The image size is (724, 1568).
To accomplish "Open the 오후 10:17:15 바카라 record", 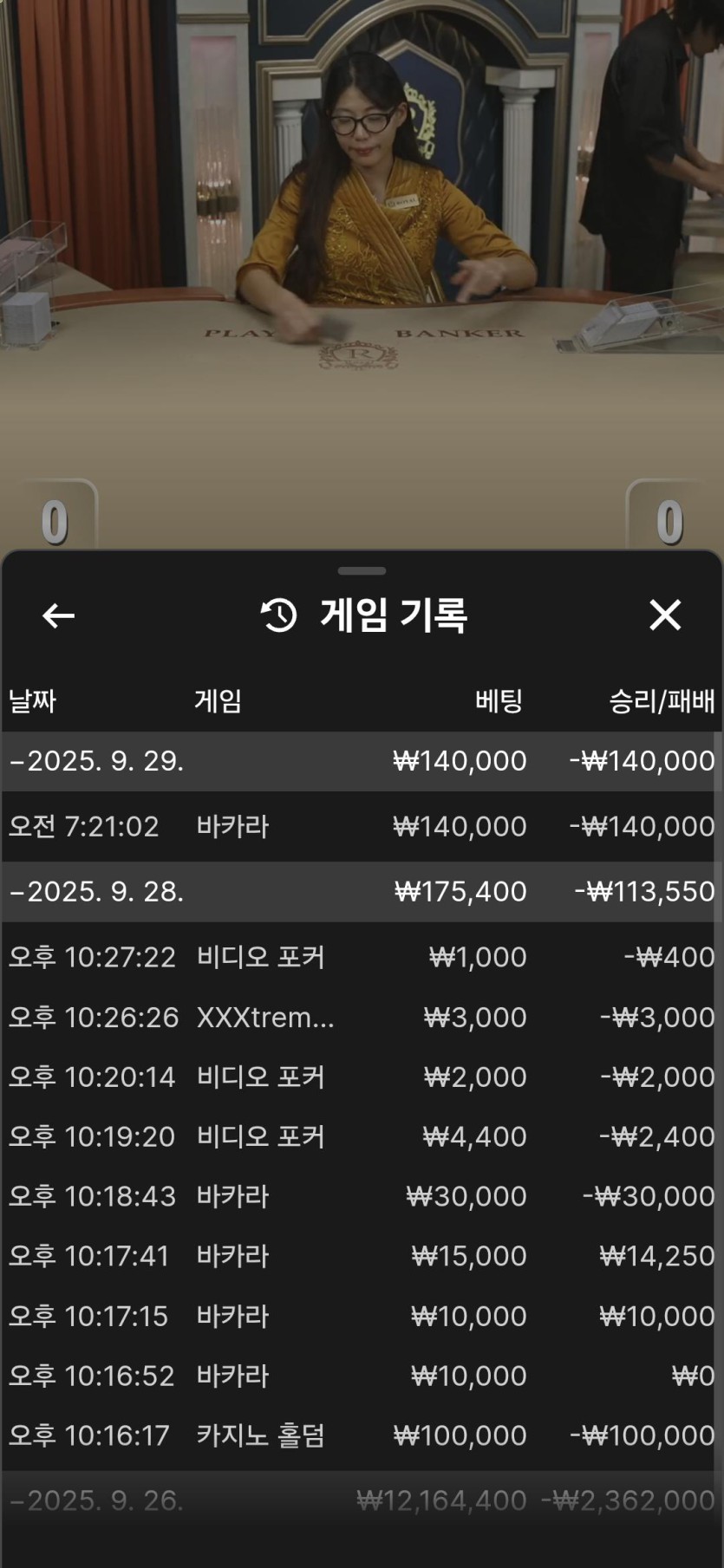I will [x=361, y=1316].
